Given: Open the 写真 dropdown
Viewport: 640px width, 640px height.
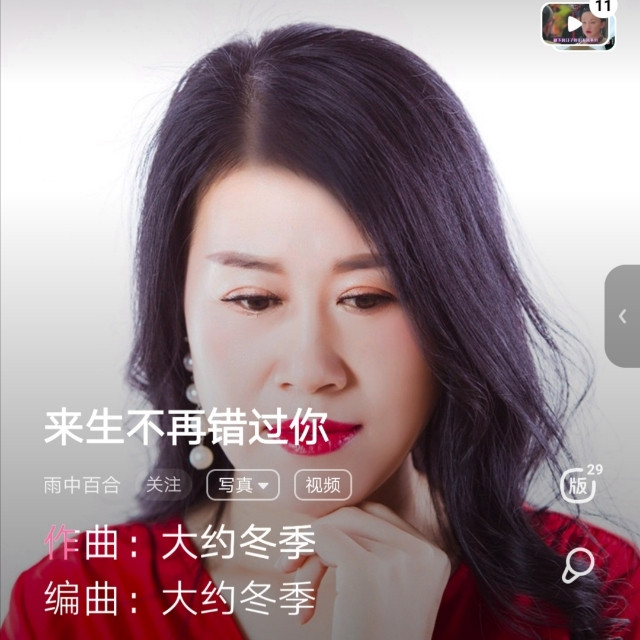Looking at the screenshot, I should pos(243,485).
